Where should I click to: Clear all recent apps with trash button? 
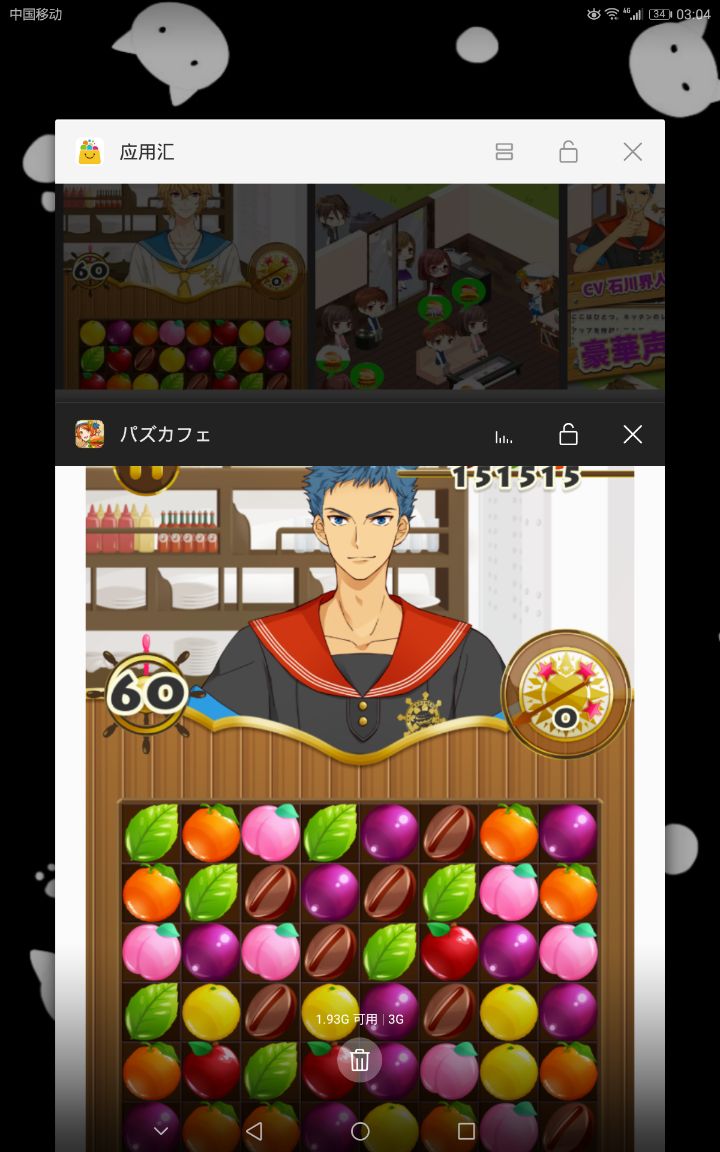[x=360, y=1061]
